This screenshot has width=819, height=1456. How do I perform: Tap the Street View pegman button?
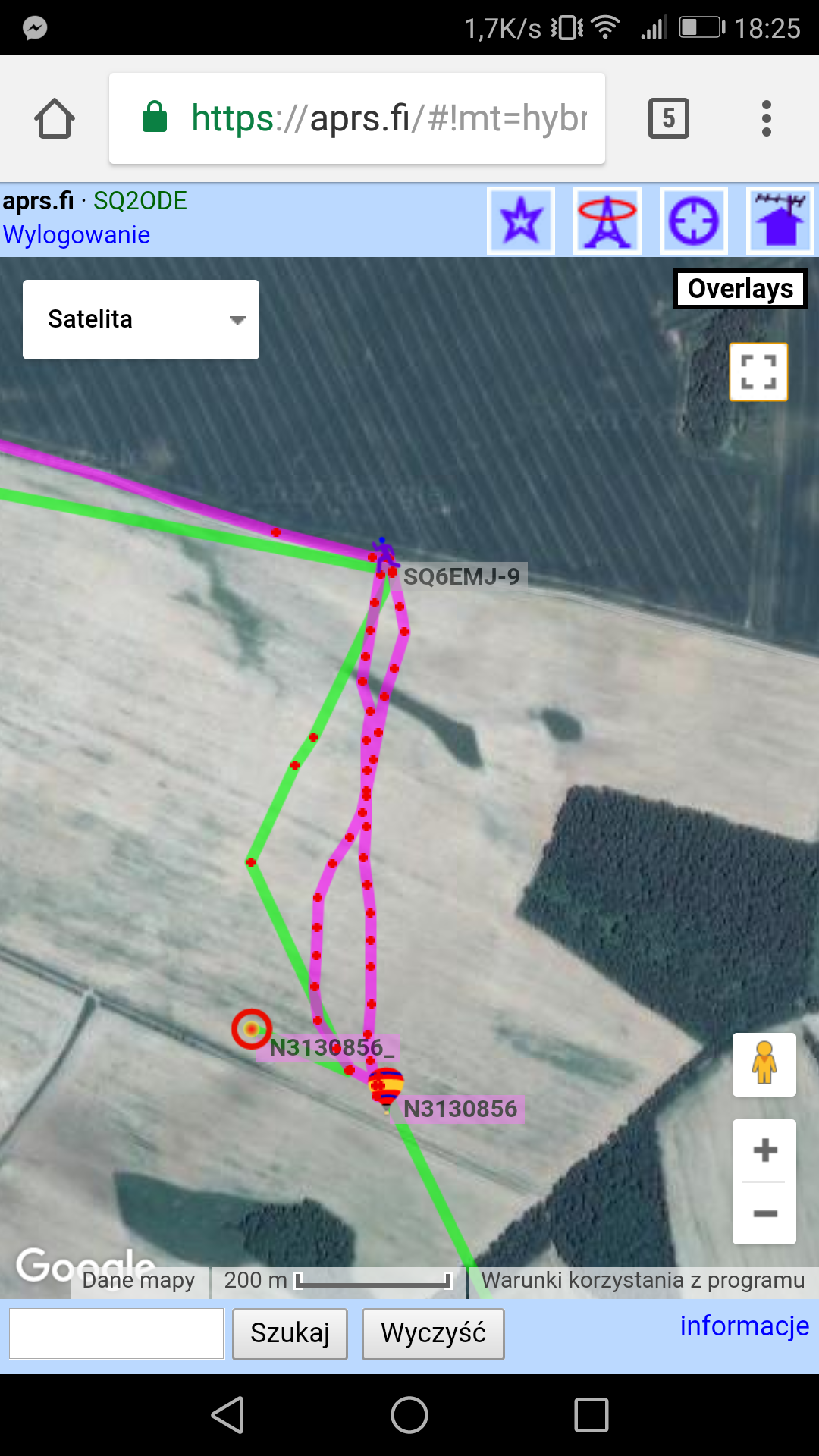tap(764, 1064)
